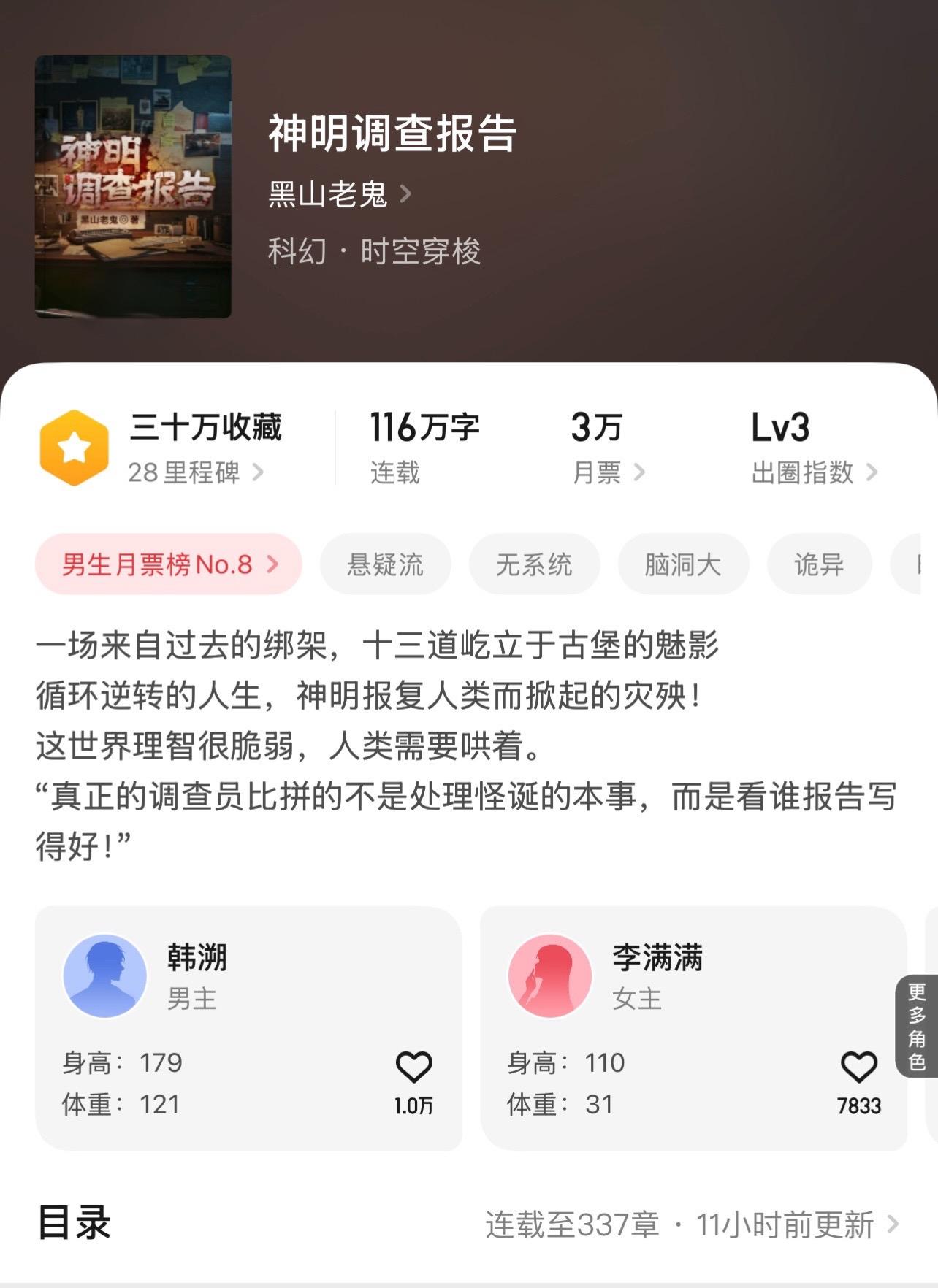Open character card for 李满满
Viewport: 938px width, 1288px height.
tap(657, 978)
